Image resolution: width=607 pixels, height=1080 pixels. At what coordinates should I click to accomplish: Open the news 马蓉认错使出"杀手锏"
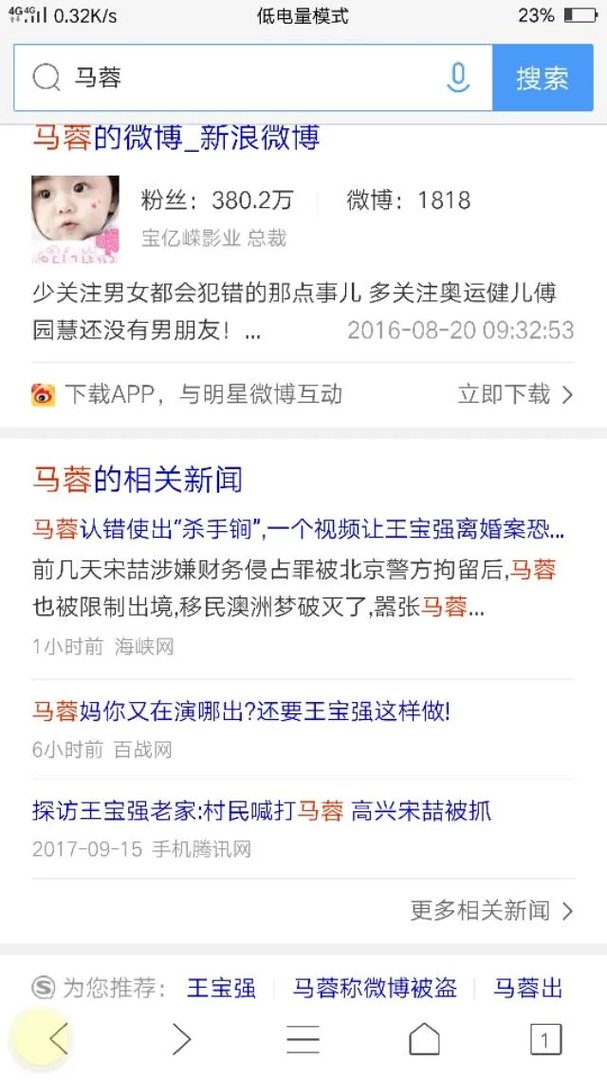[298, 528]
